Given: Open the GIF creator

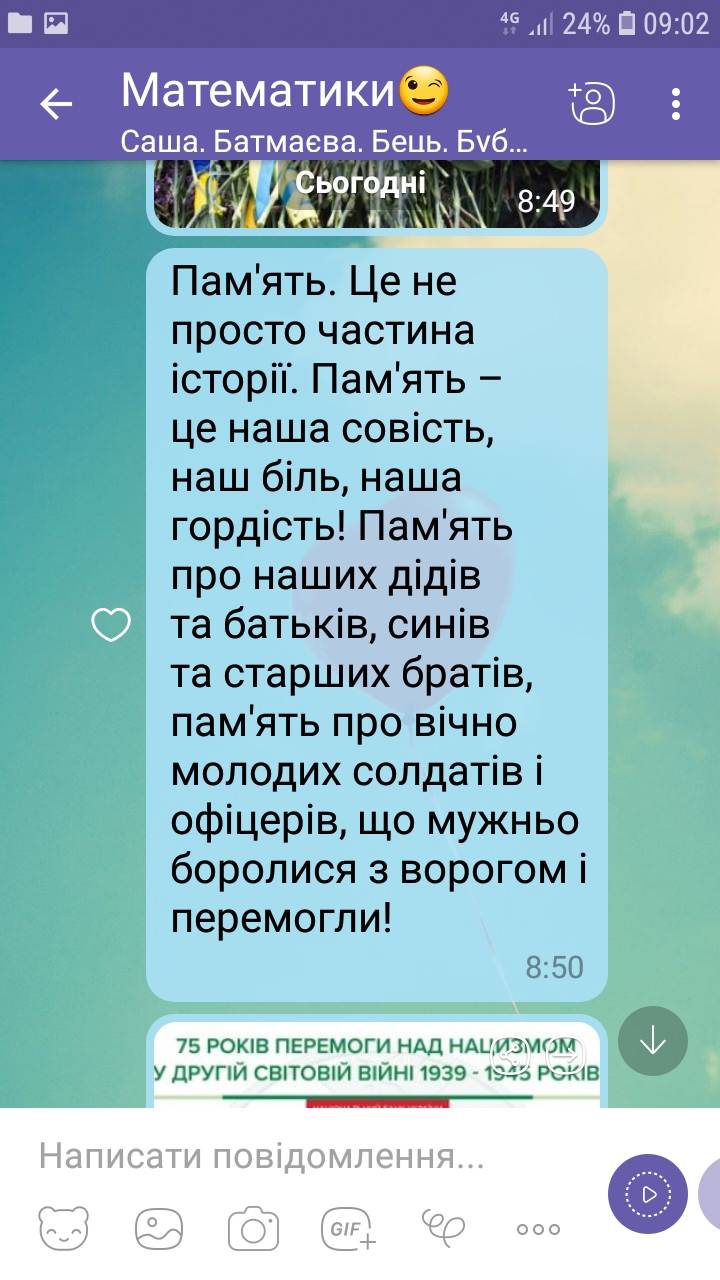Looking at the screenshot, I should click(x=348, y=1227).
